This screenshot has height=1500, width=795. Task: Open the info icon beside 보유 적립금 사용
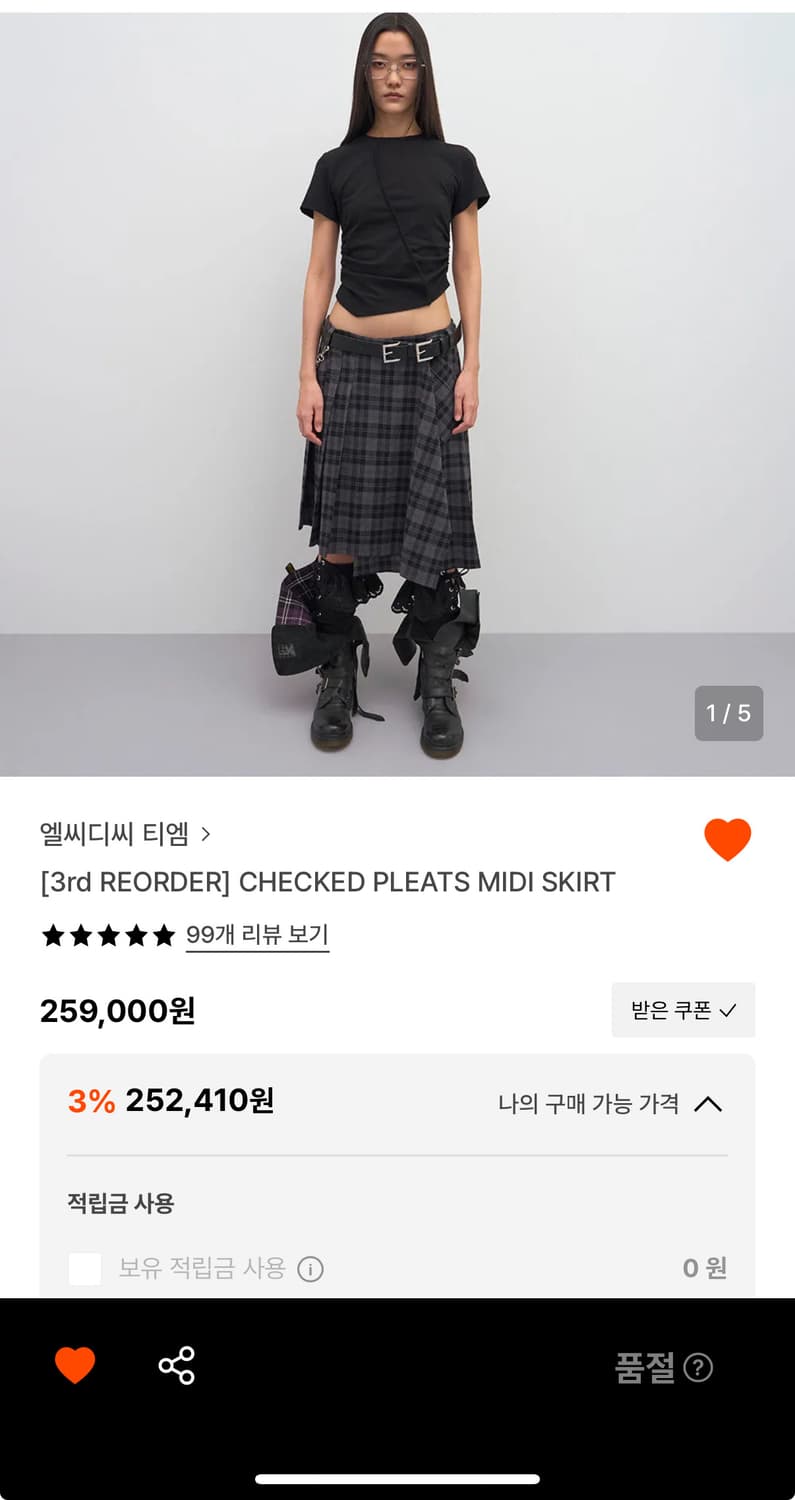(311, 1269)
